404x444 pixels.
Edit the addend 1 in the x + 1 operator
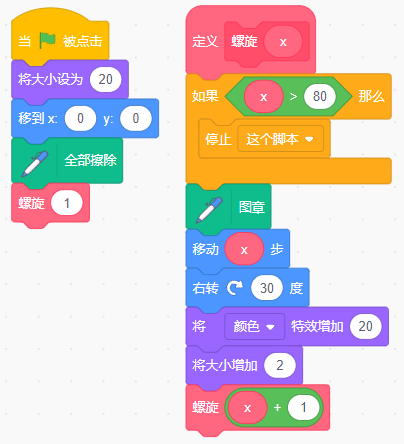[x=303, y=407]
